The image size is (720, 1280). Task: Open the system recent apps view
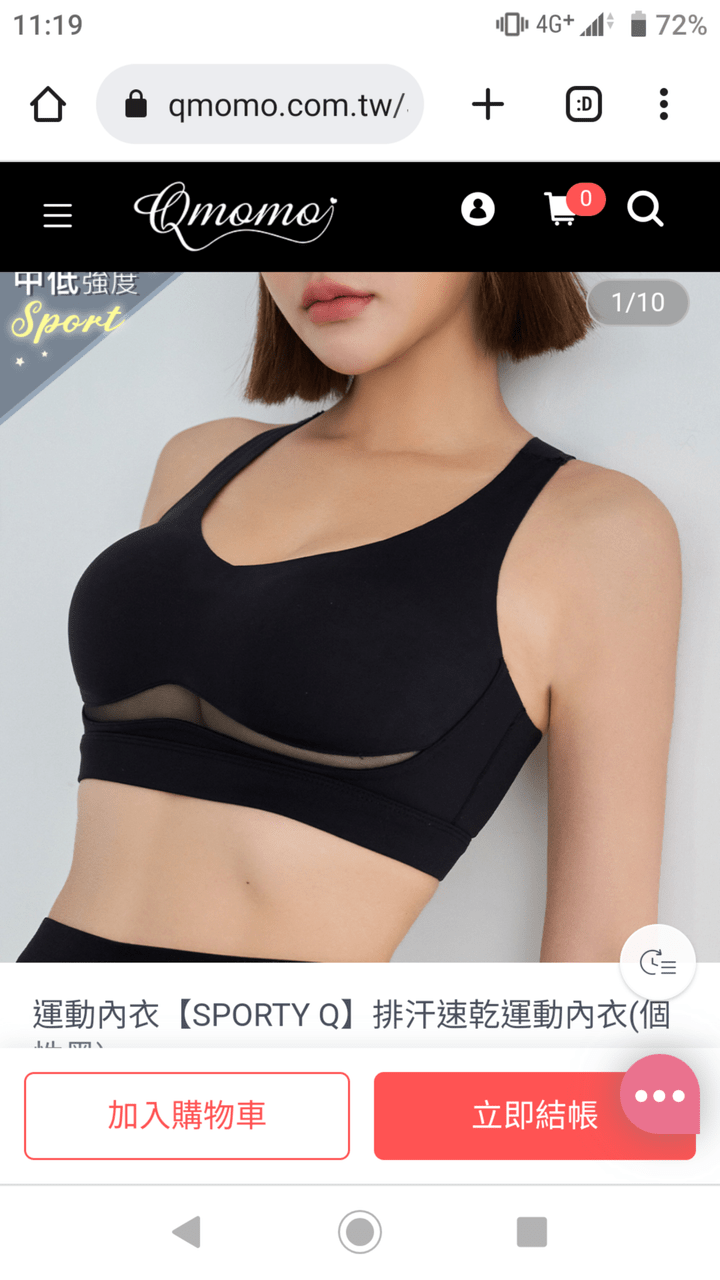coord(532,1232)
